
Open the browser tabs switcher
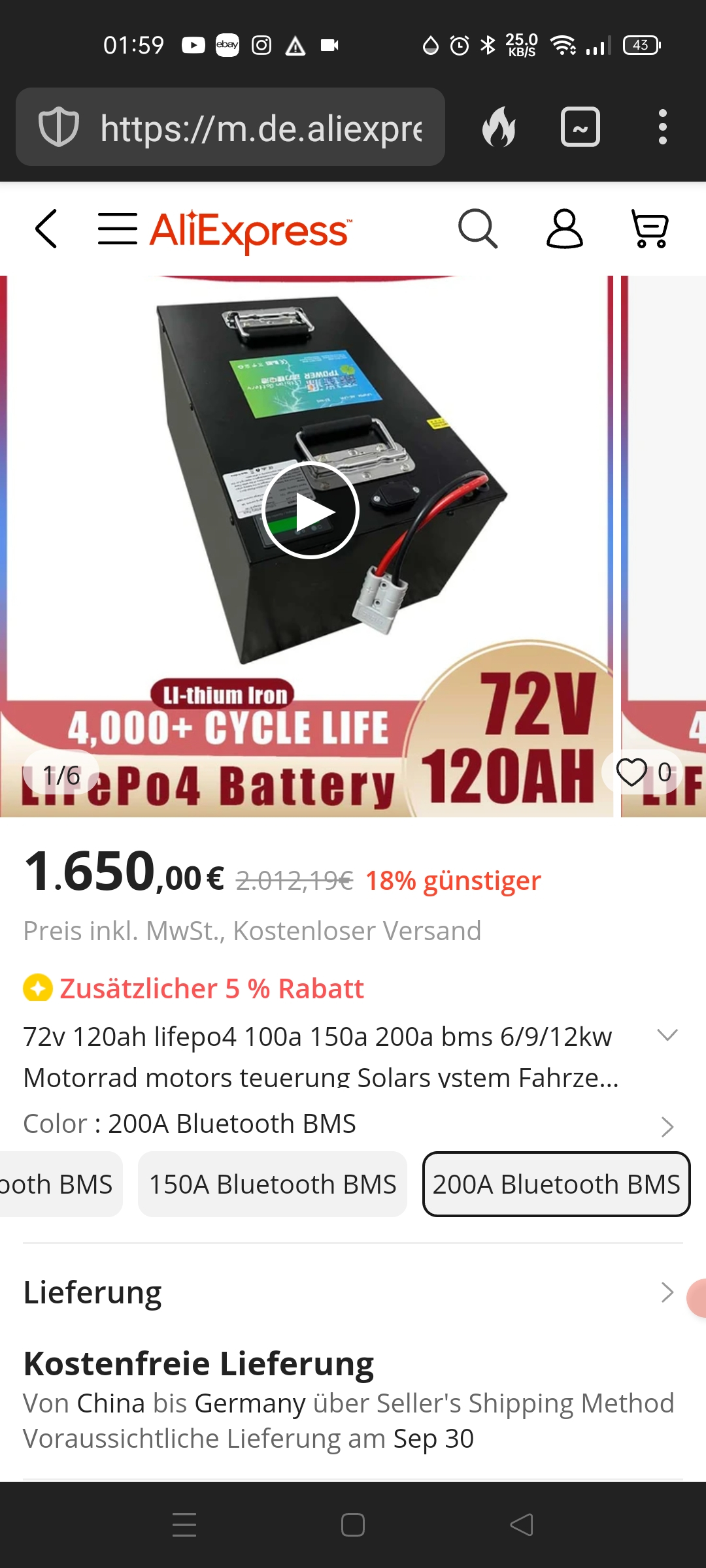point(580,127)
